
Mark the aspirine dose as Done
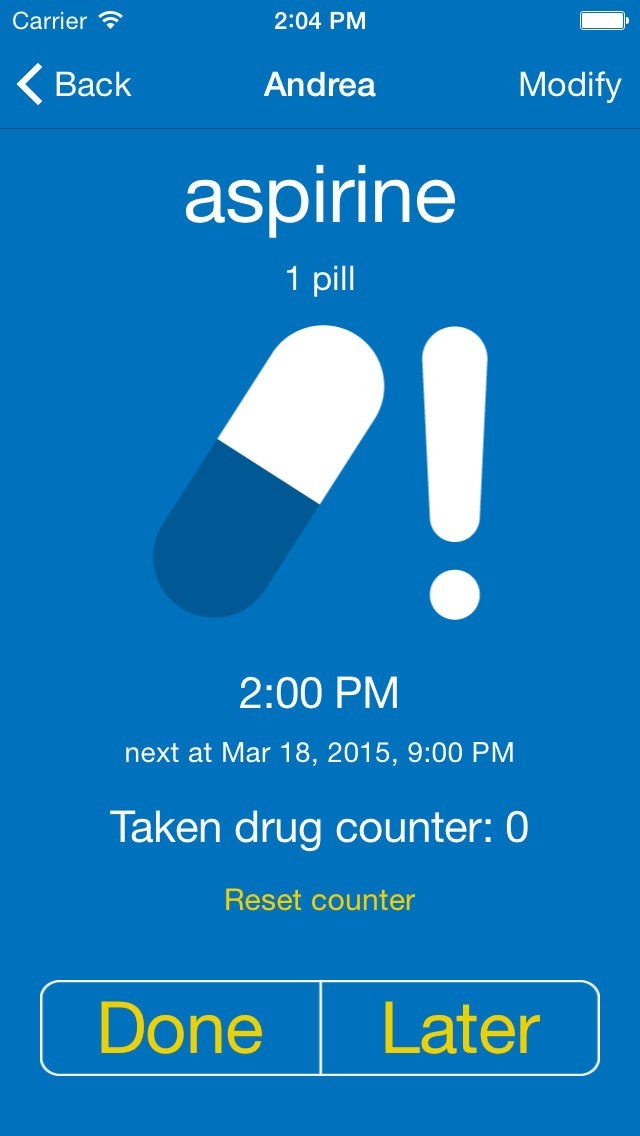tap(181, 1028)
